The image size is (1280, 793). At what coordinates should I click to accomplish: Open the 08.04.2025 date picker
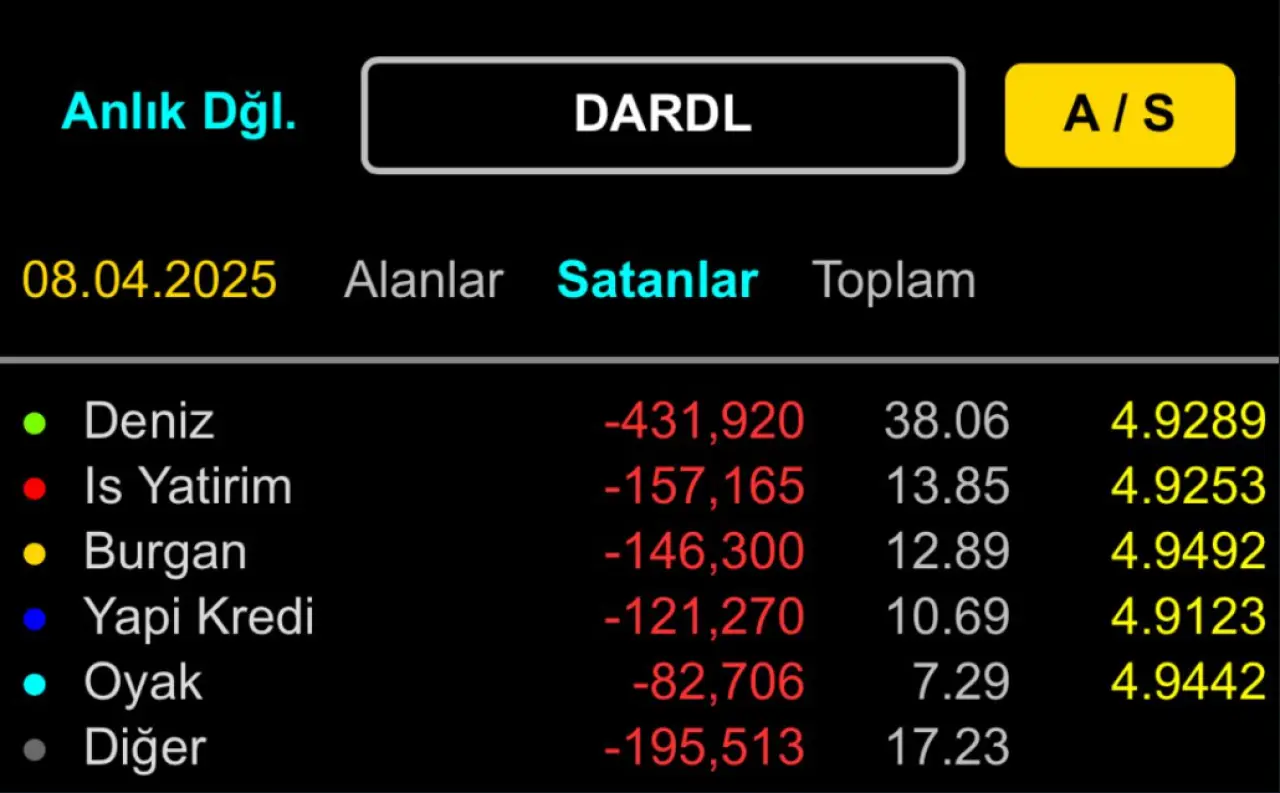pos(150,281)
